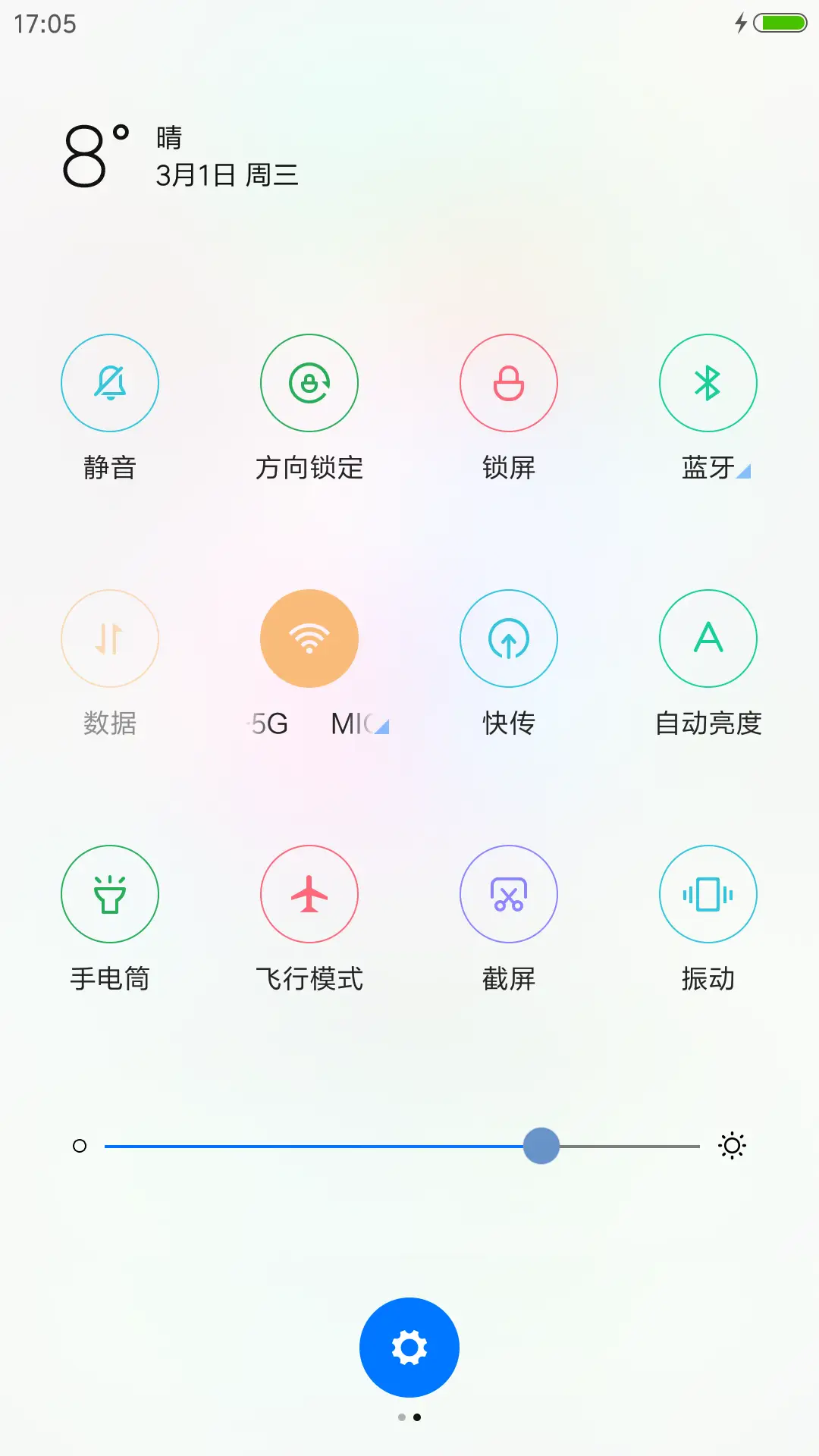Expand the Wi-Fi network list arrow

pos(381,726)
